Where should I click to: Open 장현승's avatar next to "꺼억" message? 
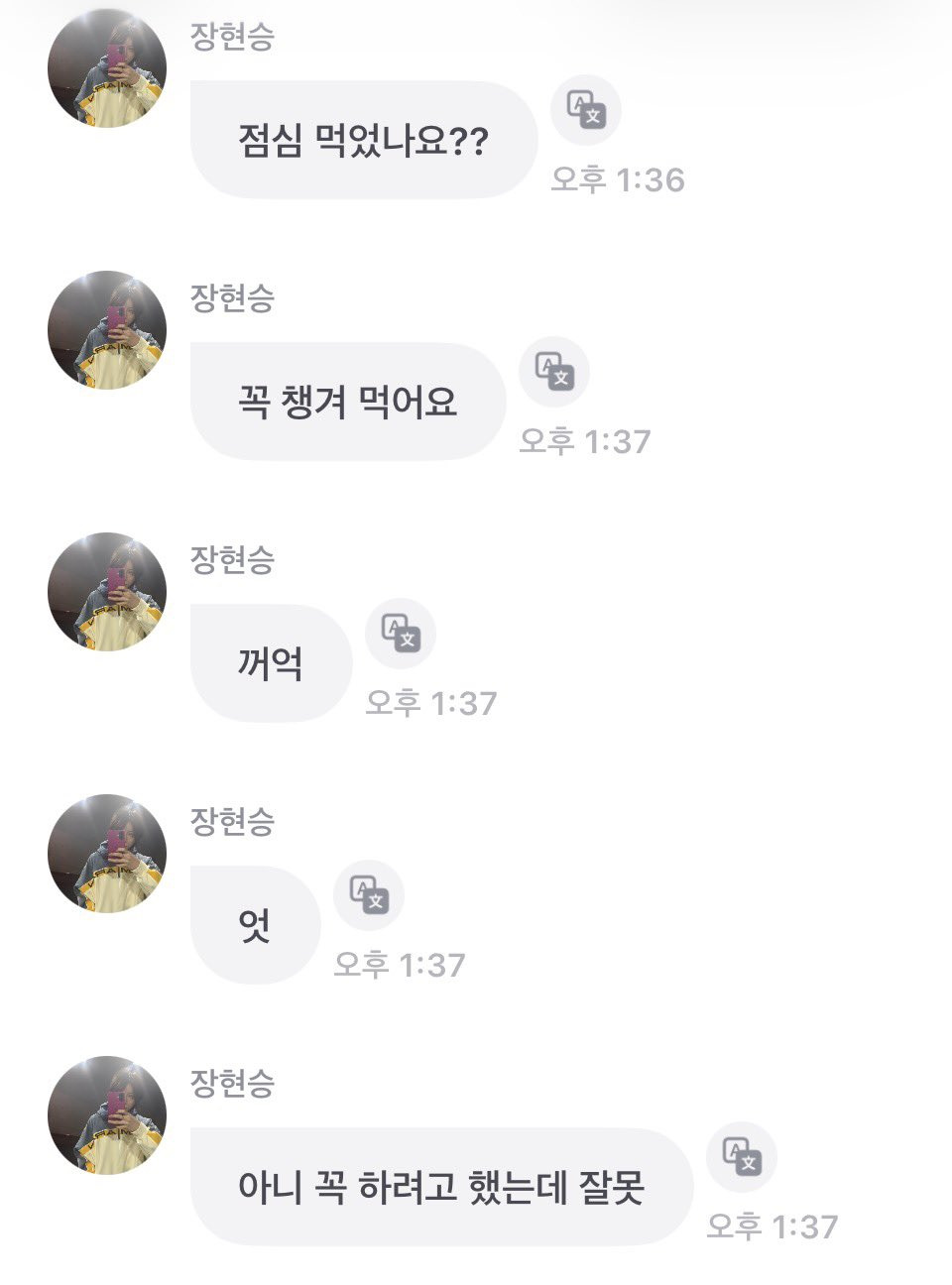point(107,592)
